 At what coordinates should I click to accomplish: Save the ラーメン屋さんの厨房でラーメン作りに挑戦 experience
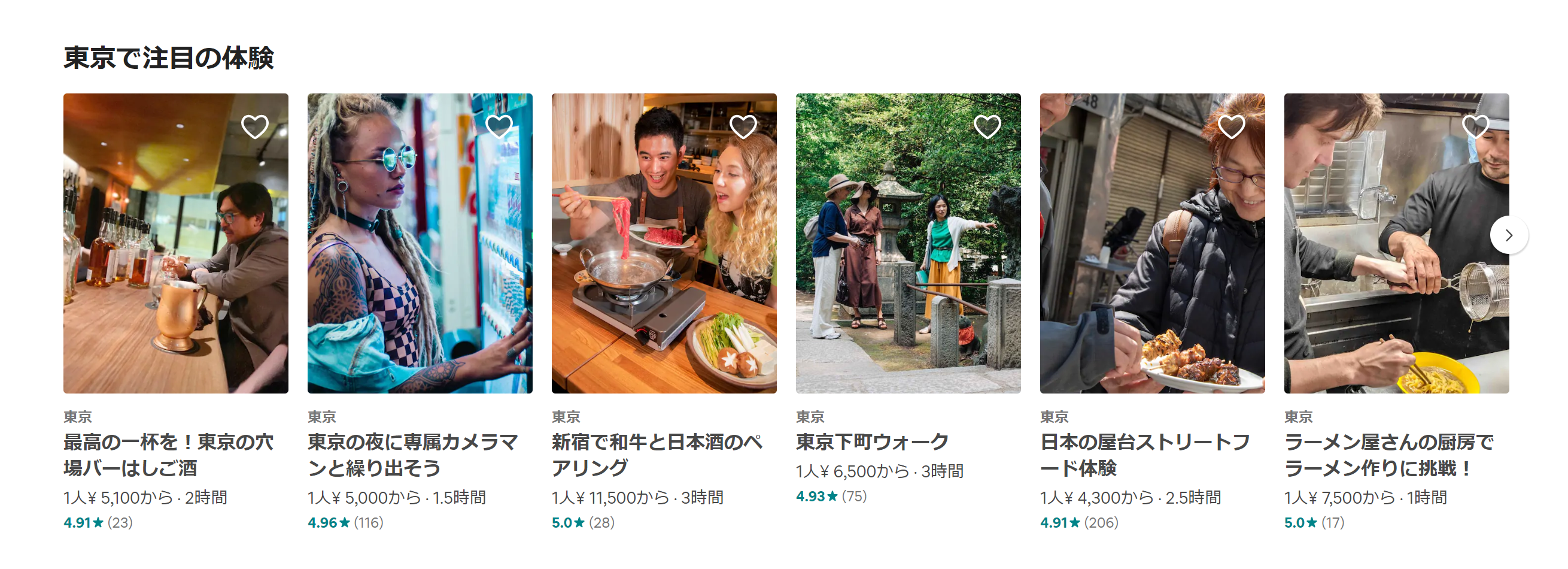(x=1475, y=127)
